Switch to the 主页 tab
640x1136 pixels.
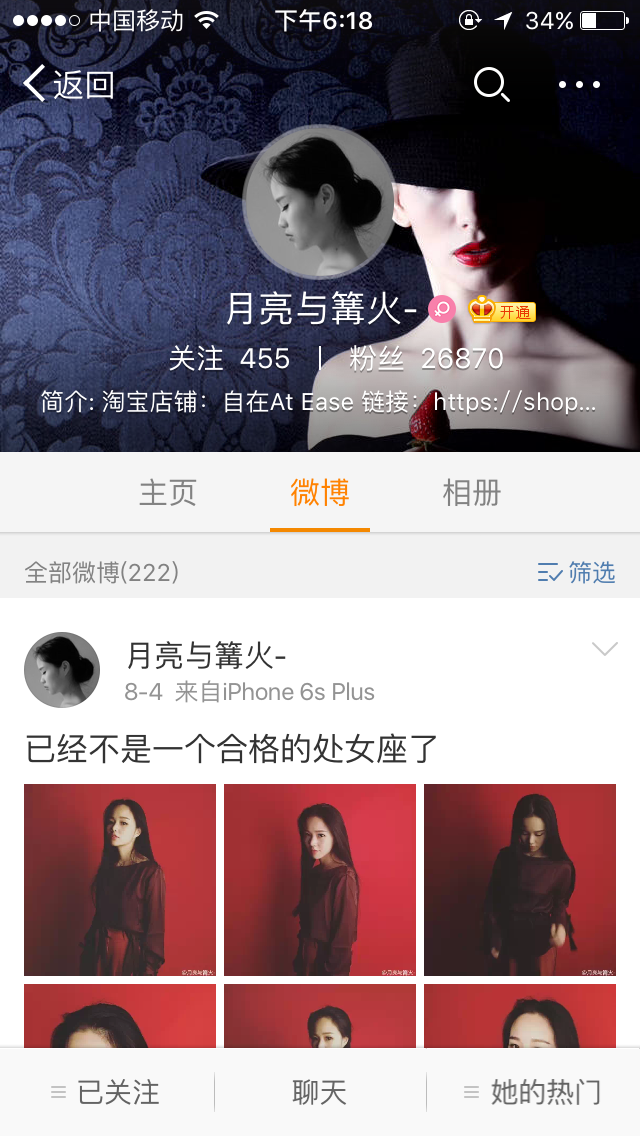pyautogui.click(x=167, y=493)
